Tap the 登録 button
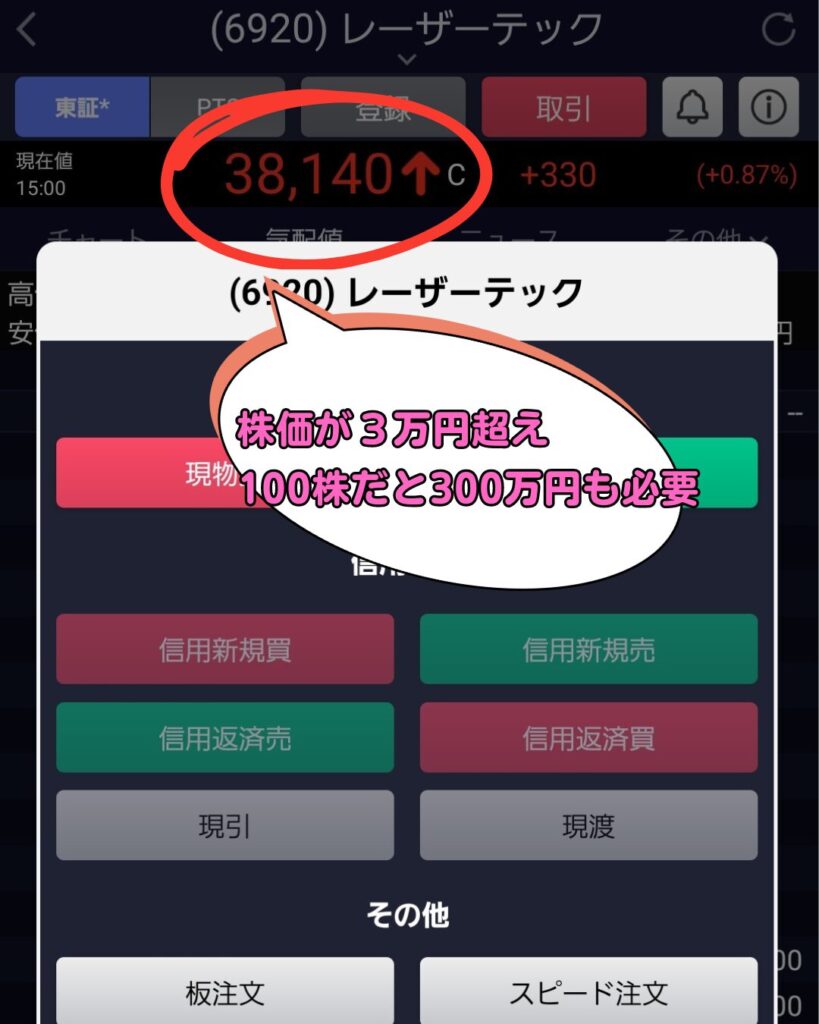The image size is (819, 1024). (383, 107)
